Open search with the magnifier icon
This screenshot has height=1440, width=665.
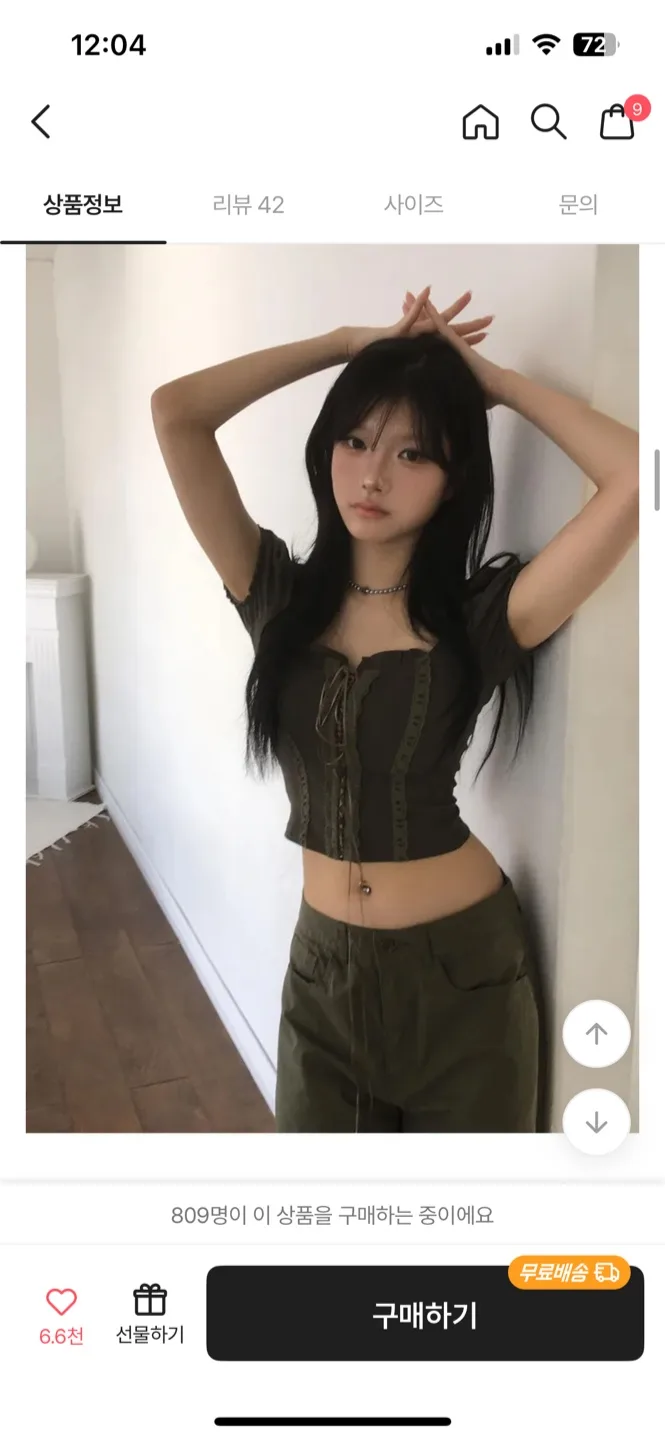548,122
